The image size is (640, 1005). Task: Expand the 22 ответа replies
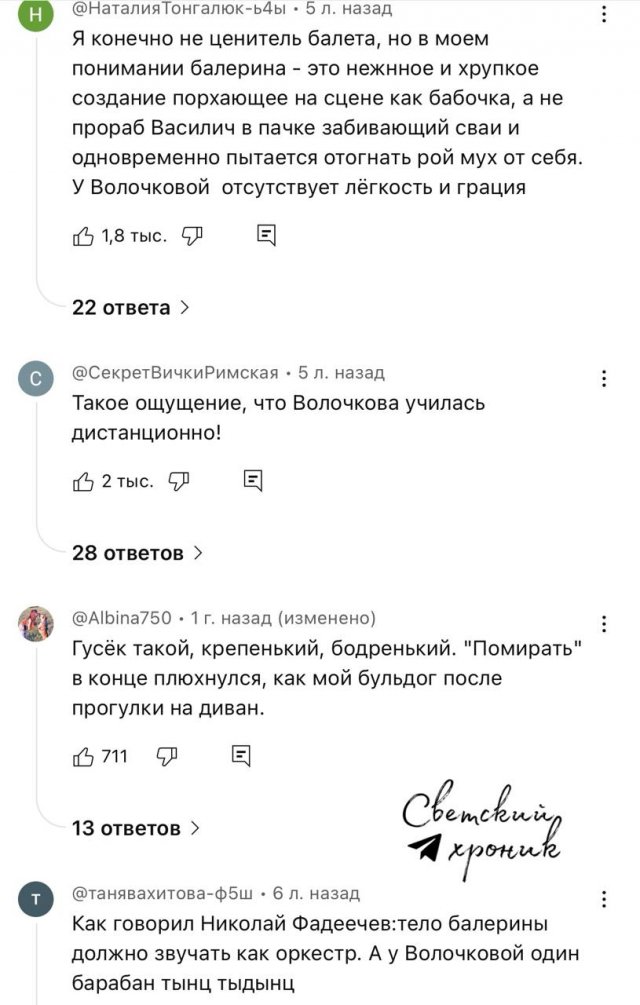(130, 308)
